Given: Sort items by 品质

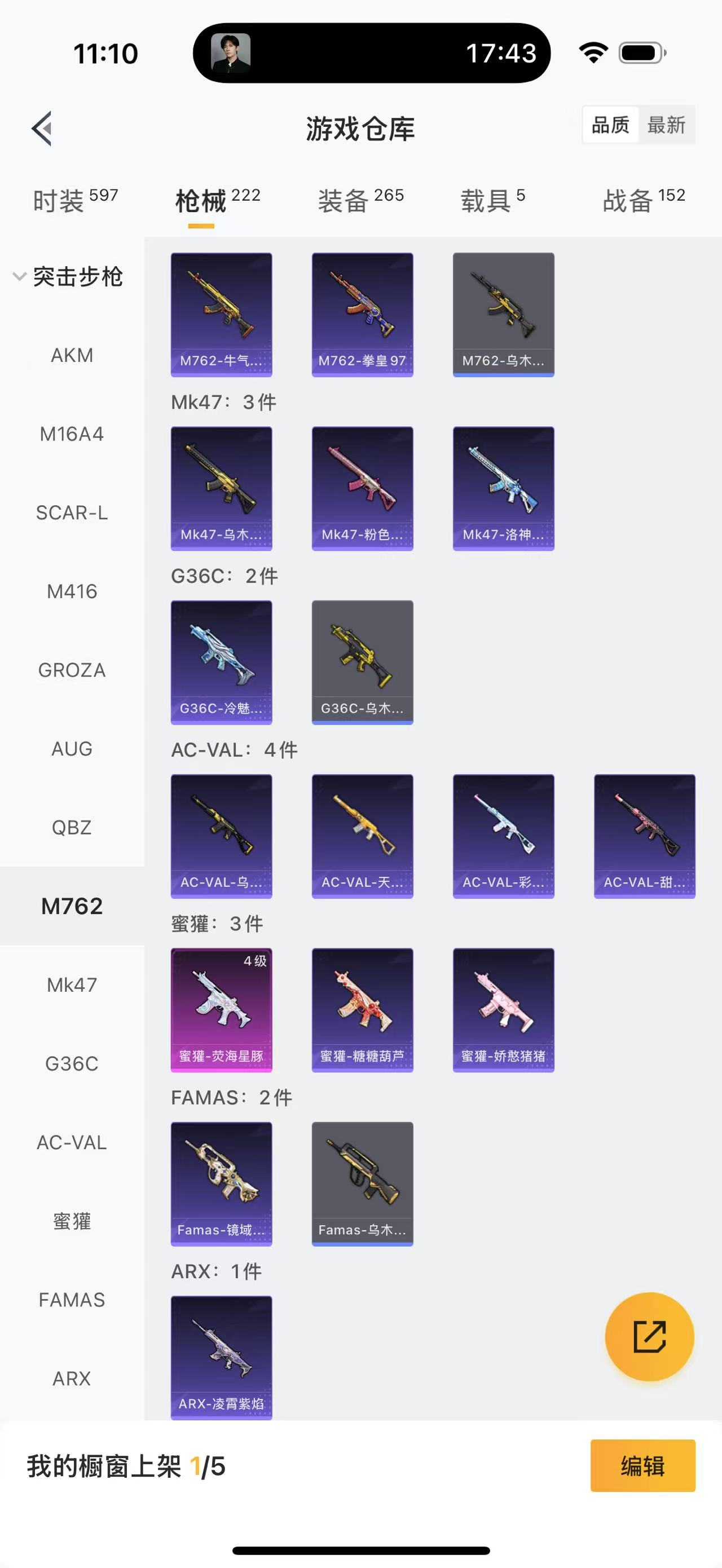Looking at the screenshot, I should click(610, 125).
